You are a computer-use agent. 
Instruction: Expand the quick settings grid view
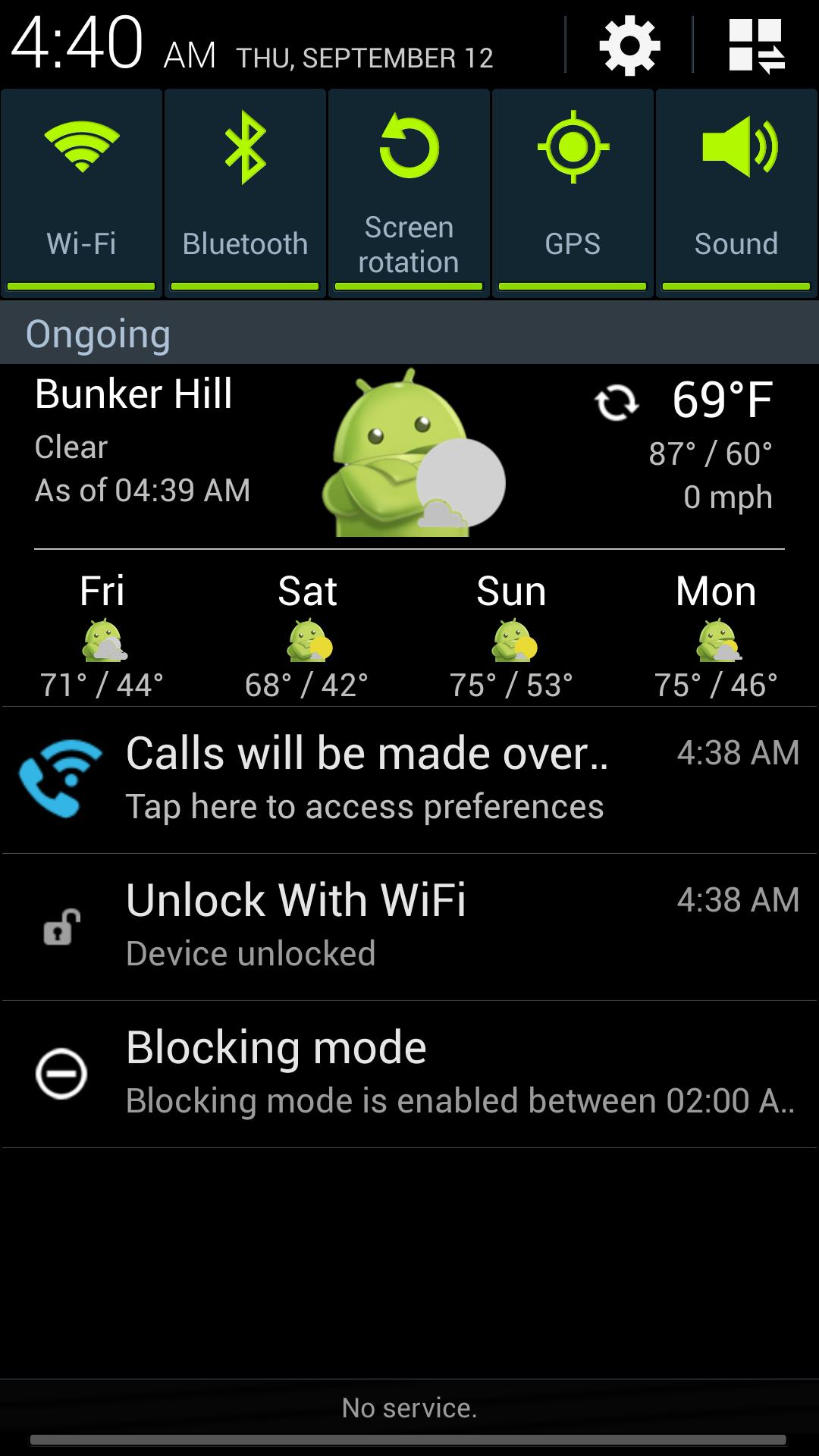click(x=756, y=47)
